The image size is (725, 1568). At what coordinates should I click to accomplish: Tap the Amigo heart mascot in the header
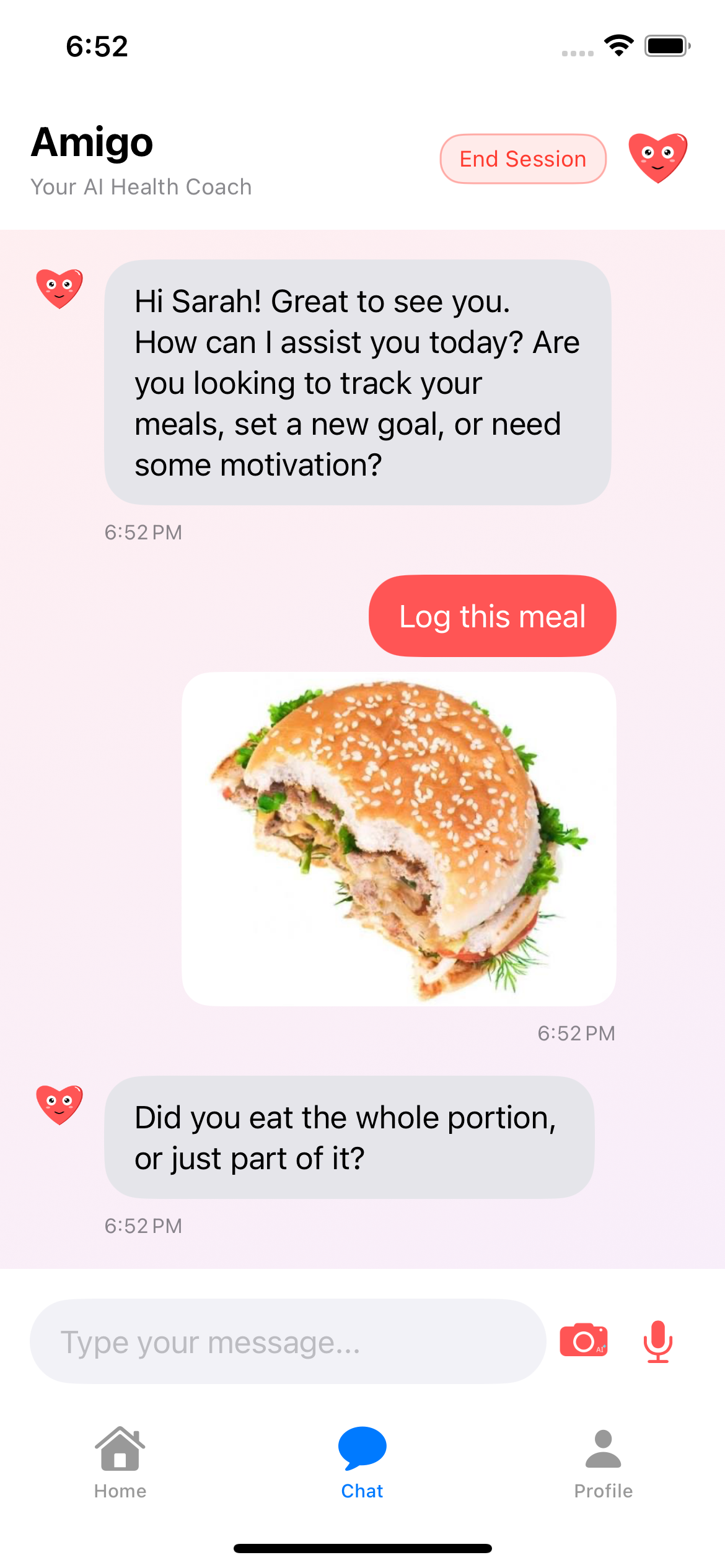tap(659, 159)
